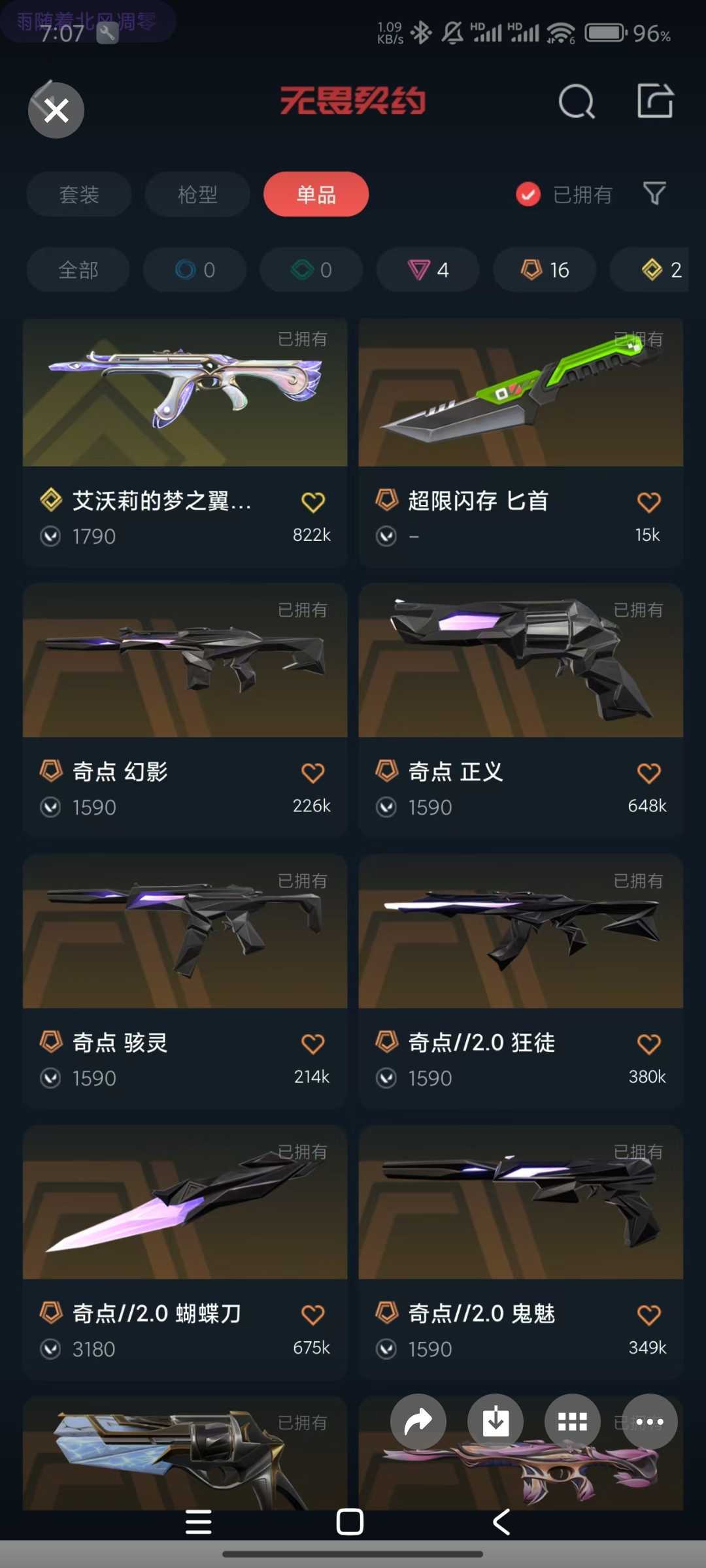706x1568 pixels.
Task: Go back with the system back button
Action: pyautogui.click(x=501, y=1522)
